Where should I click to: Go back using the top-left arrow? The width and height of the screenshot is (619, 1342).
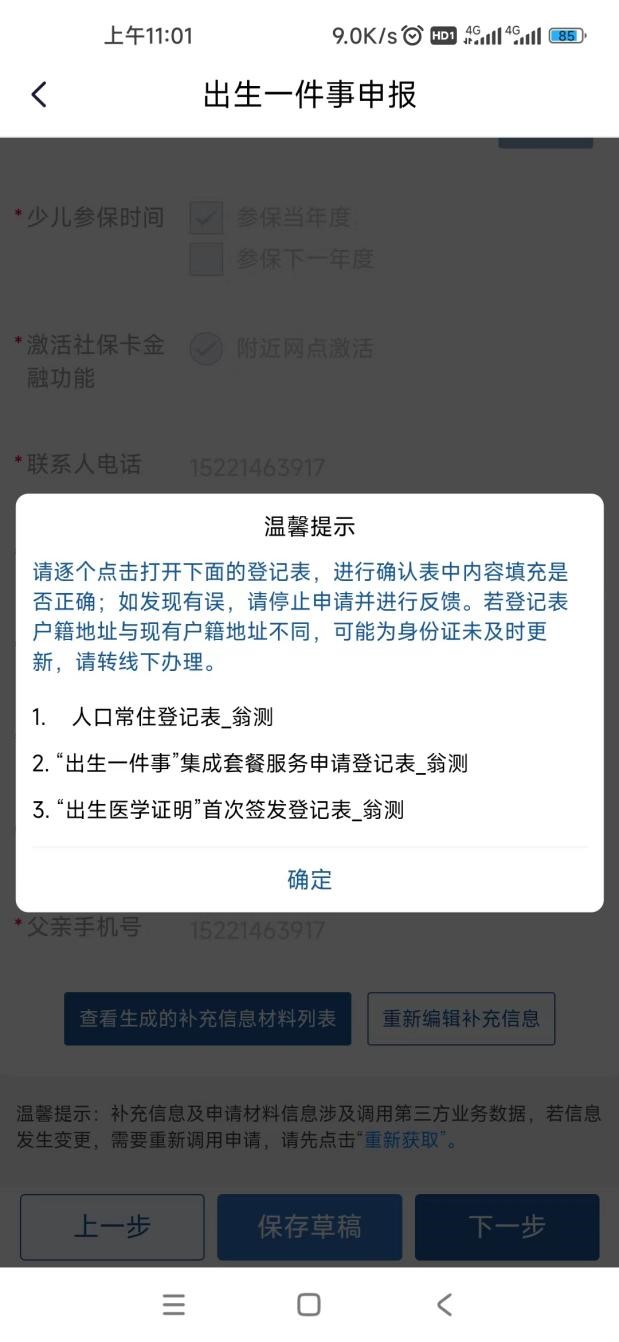[x=39, y=95]
